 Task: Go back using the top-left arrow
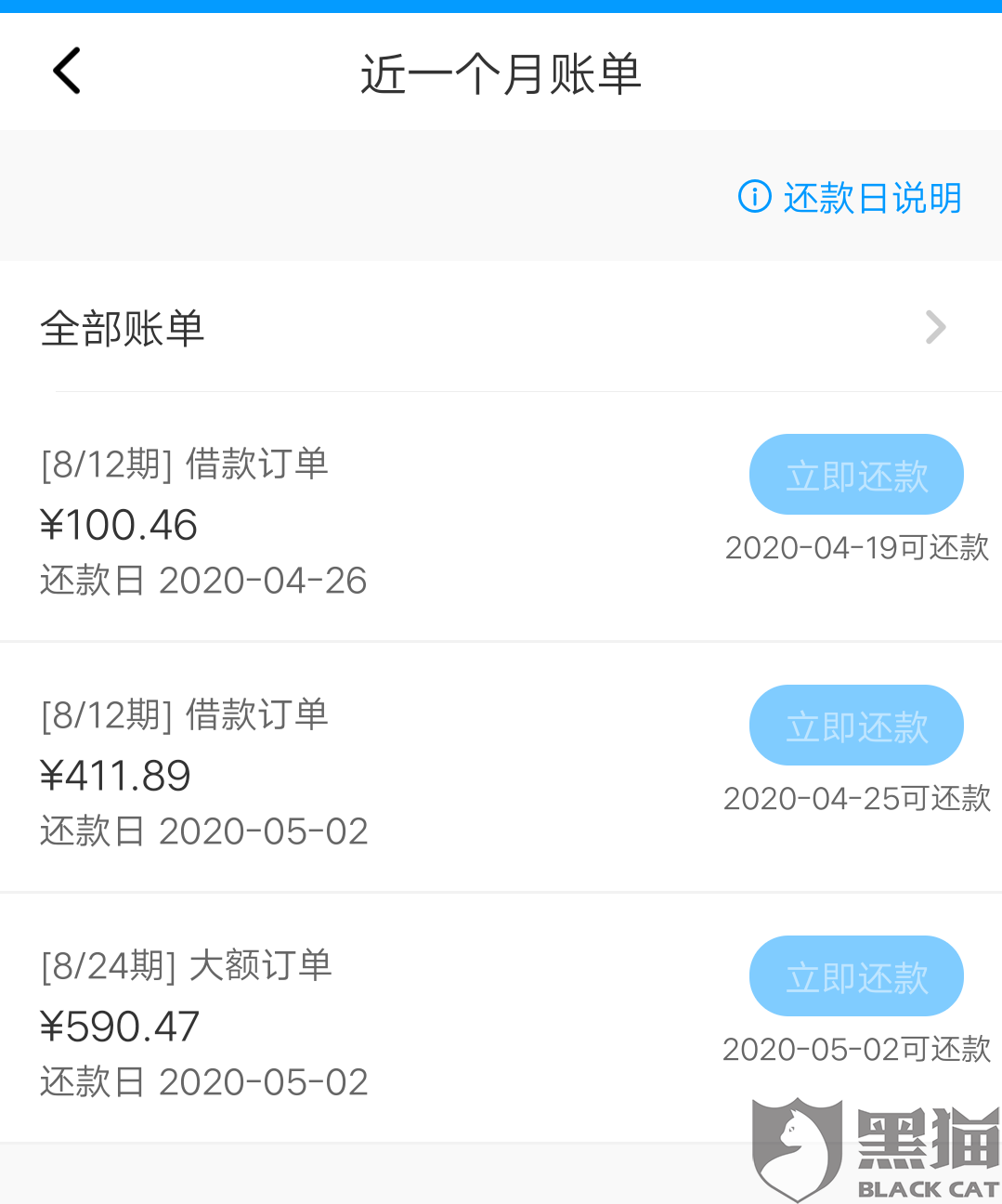point(67,72)
